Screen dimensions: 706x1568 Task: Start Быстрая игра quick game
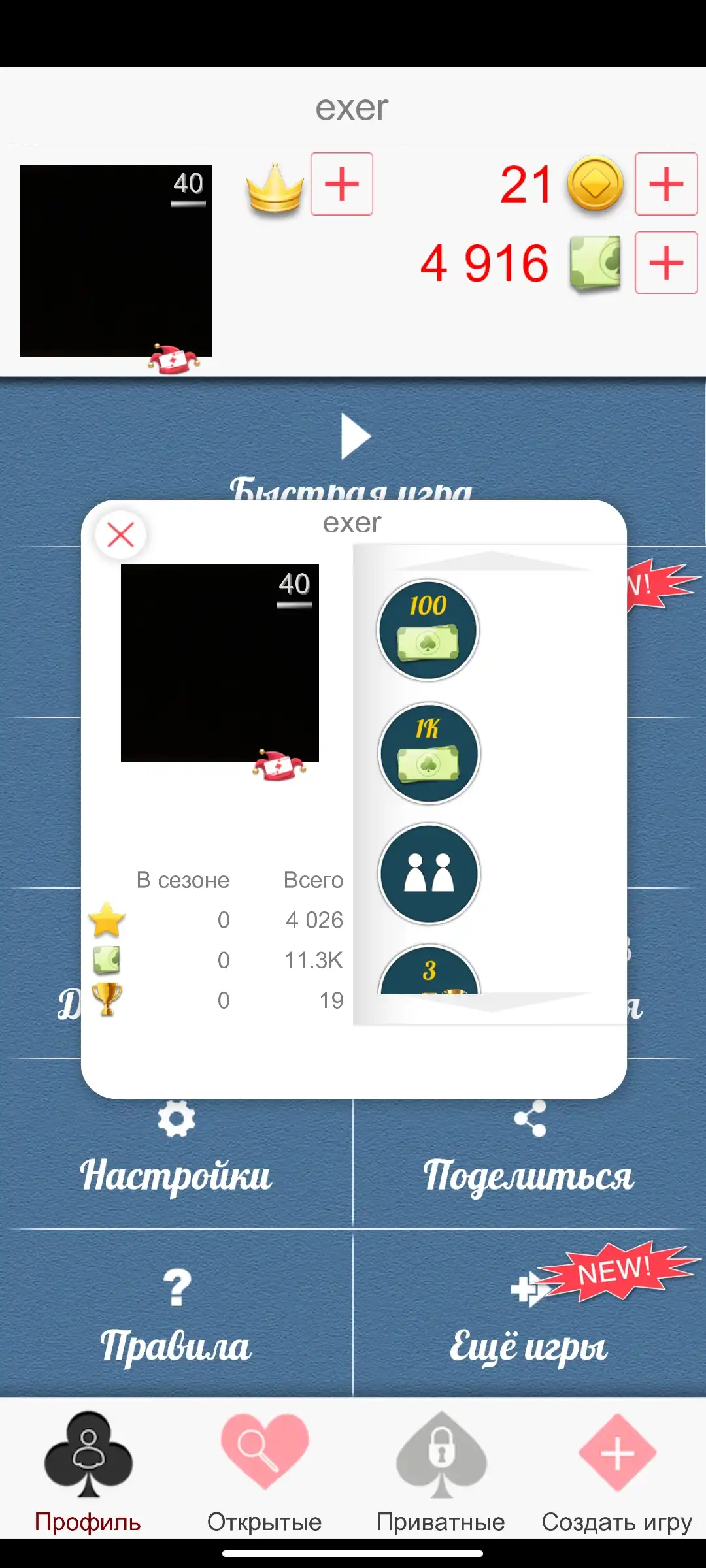click(353, 457)
